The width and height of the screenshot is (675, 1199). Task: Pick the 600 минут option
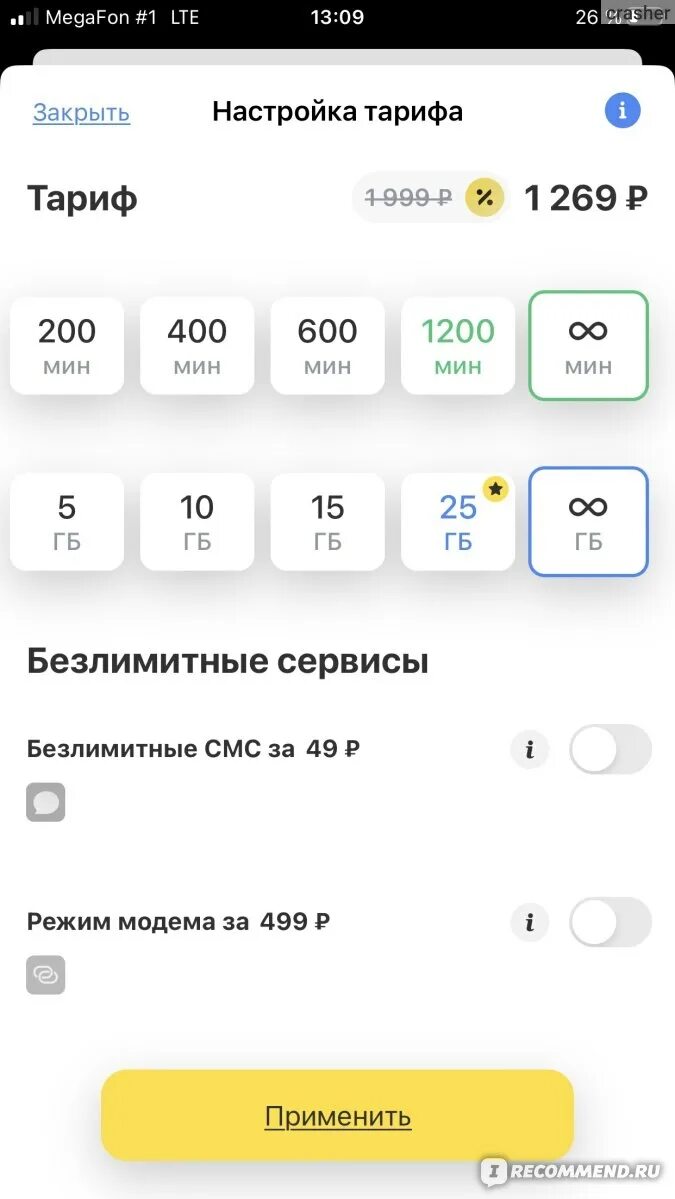click(327, 346)
